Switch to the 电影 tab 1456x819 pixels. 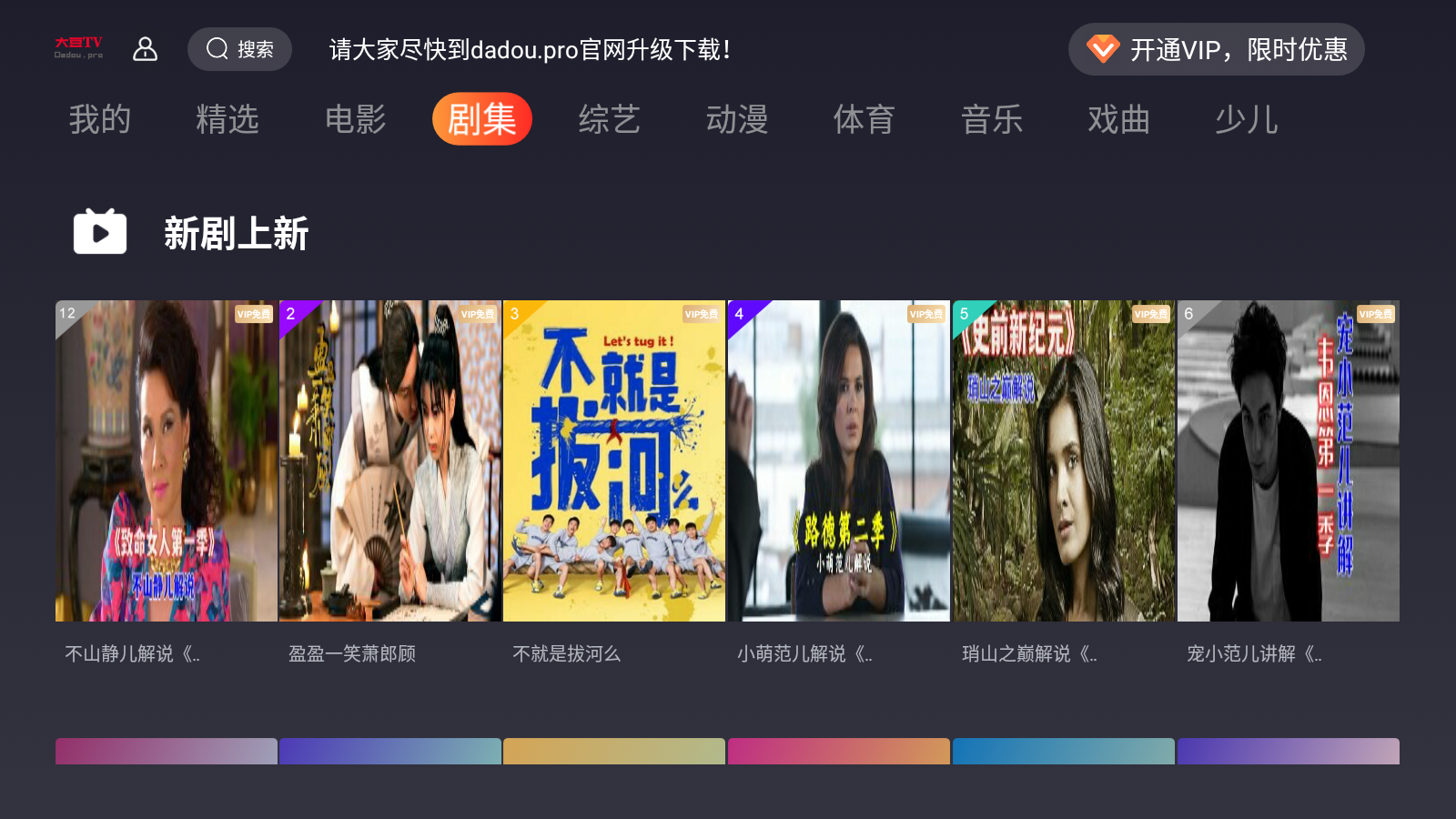pos(355,119)
